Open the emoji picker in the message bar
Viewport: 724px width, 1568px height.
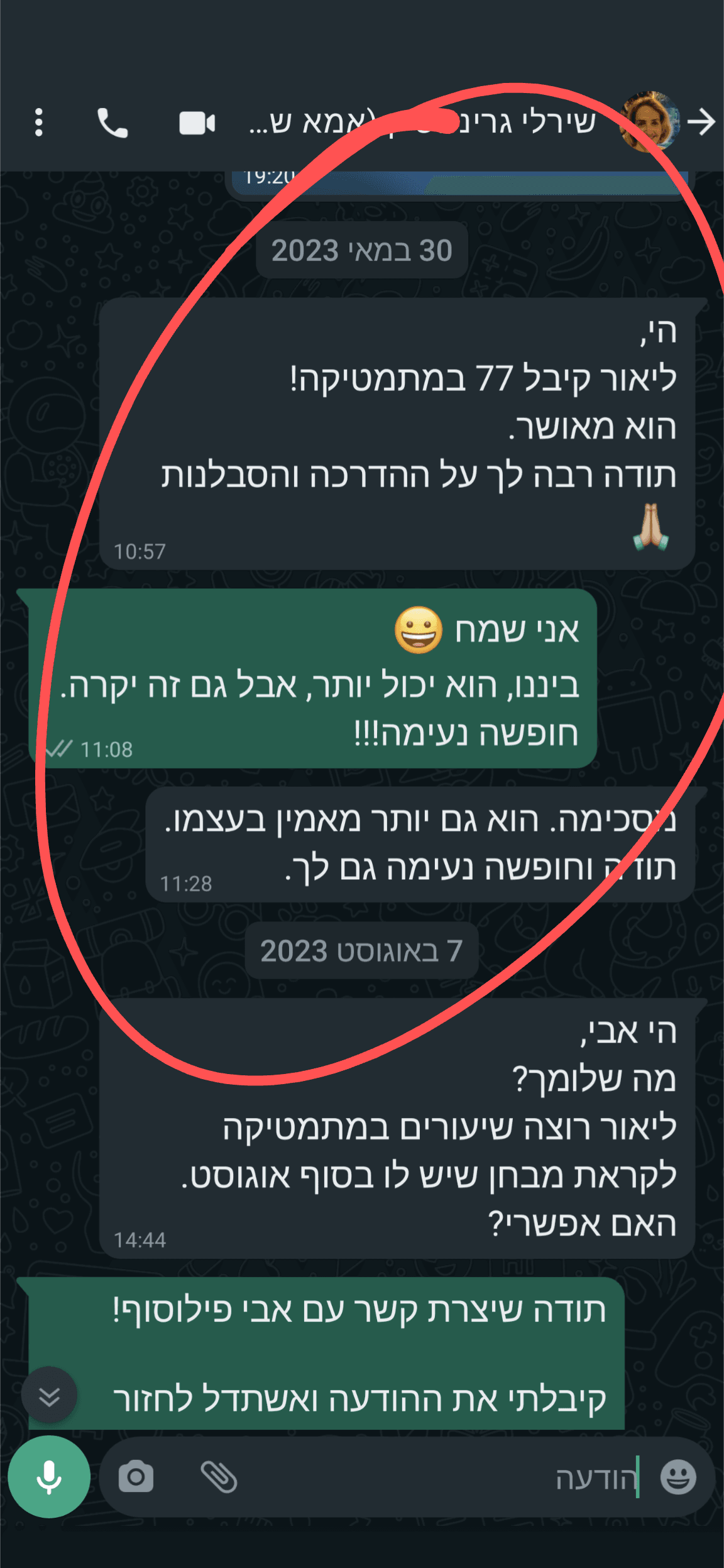coord(678,1476)
